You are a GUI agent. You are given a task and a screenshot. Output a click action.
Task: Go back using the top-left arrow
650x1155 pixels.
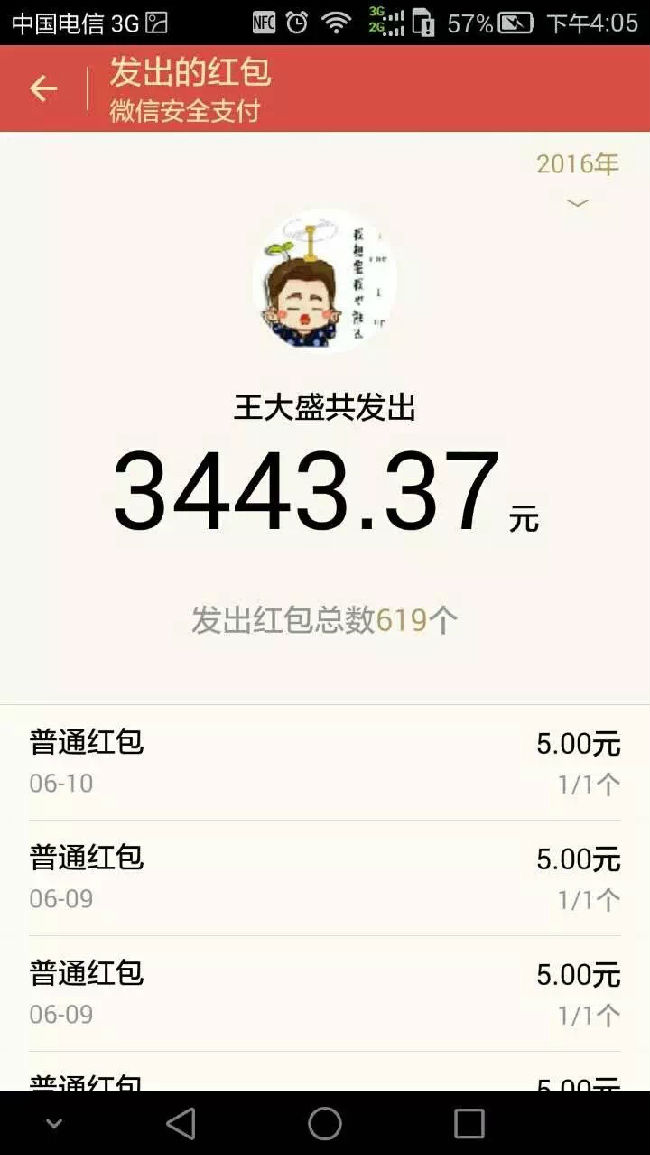click(43, 89)
